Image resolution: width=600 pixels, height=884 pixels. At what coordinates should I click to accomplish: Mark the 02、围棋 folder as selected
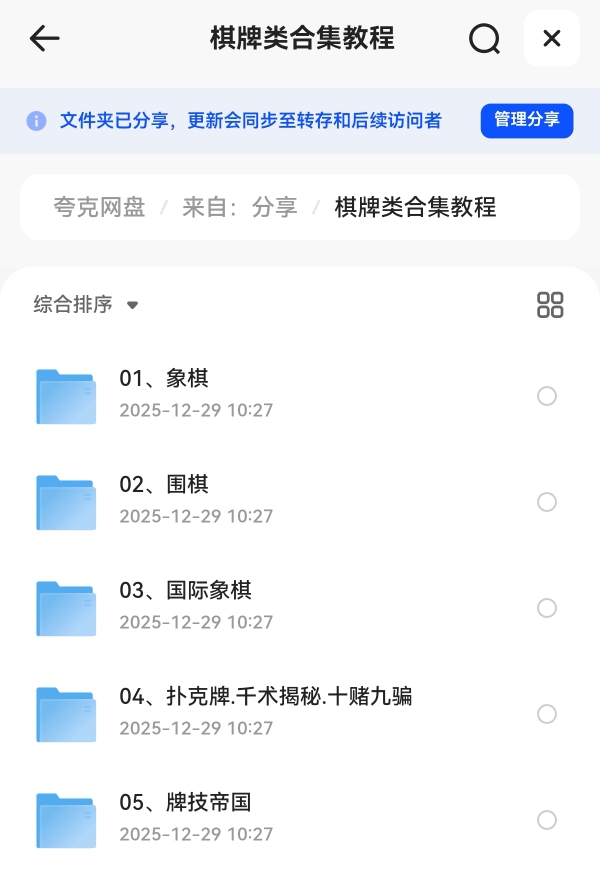pyautogui.click(x=547, y=502)
